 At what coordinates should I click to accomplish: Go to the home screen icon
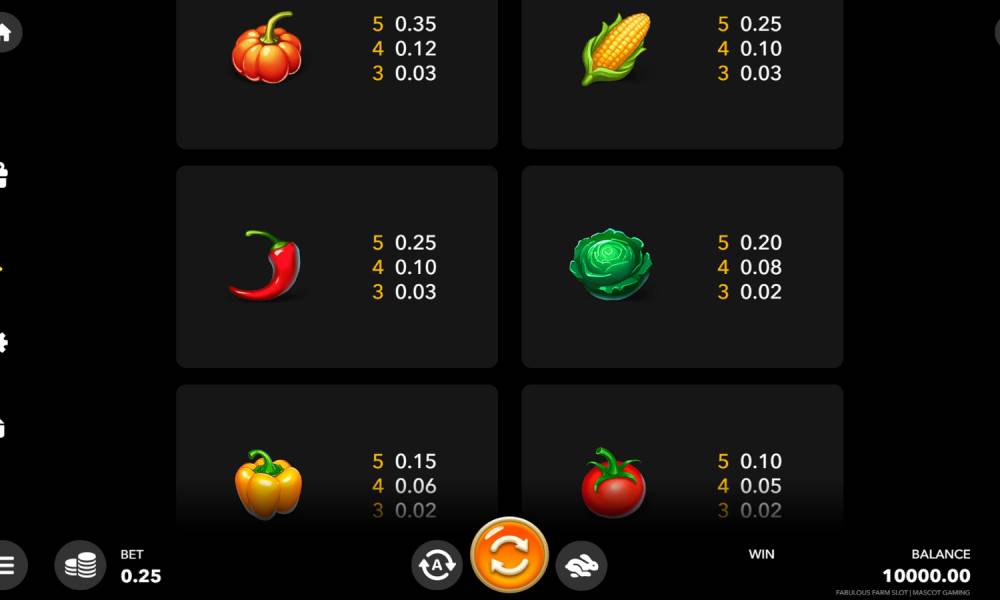6,32
